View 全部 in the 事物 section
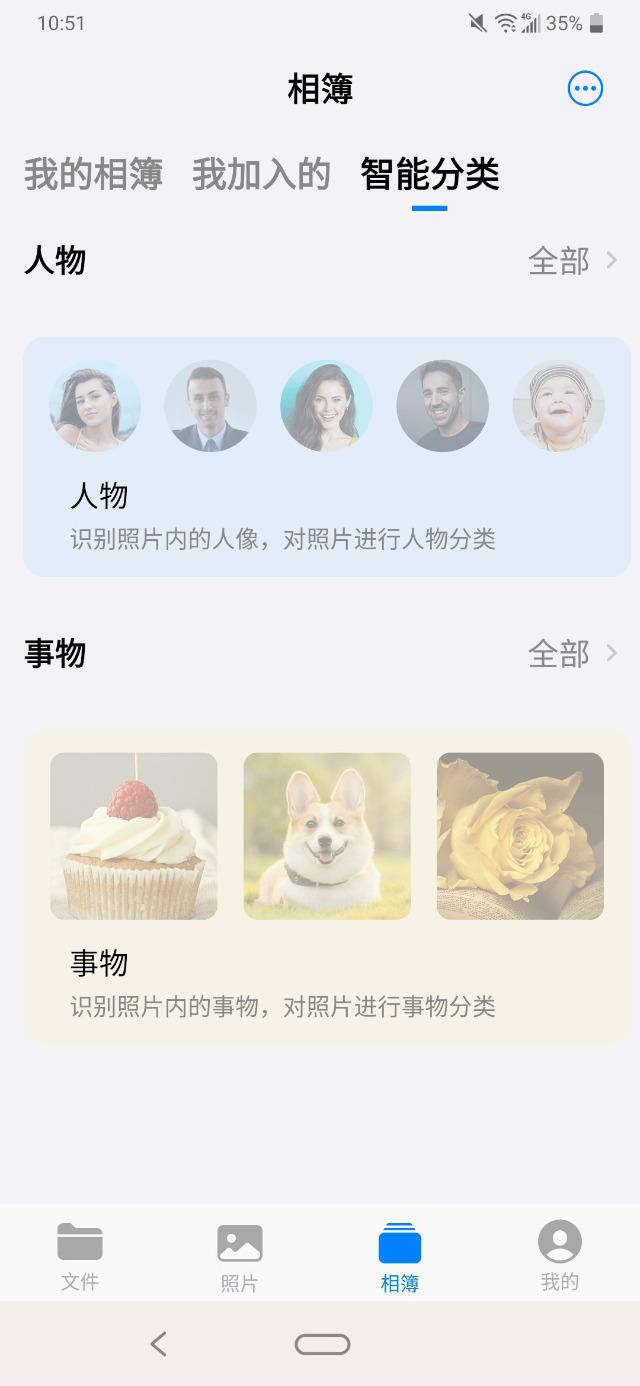 [x=572, y=654]
